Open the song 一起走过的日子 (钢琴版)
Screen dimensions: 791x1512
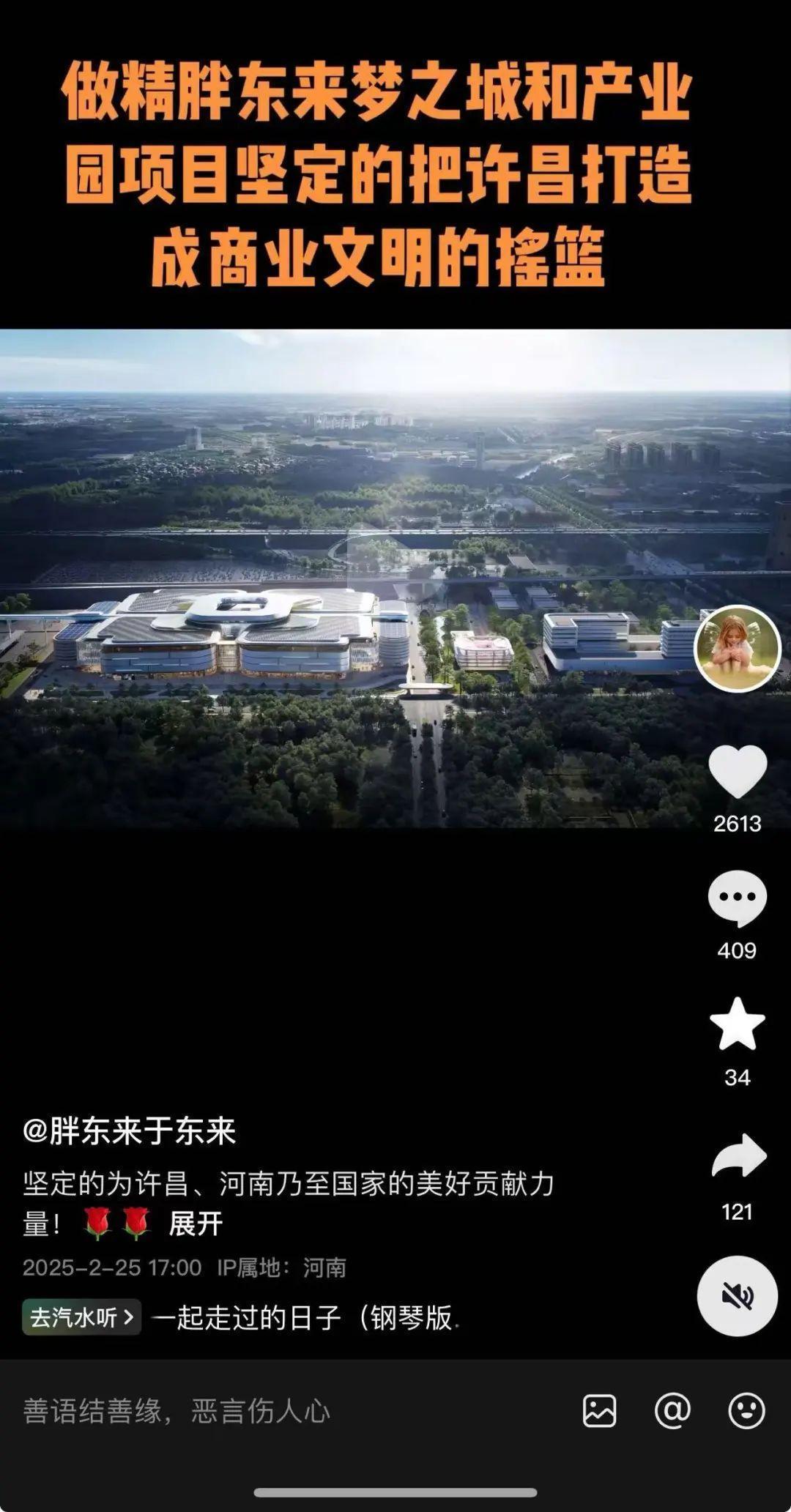coord(304,1317)
